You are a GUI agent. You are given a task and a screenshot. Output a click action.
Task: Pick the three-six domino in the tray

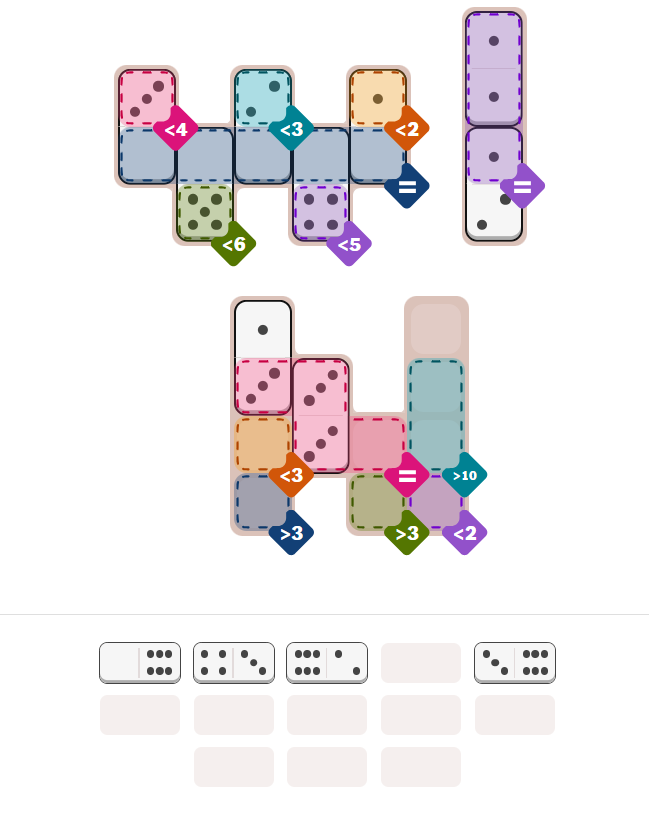[515, 662]
